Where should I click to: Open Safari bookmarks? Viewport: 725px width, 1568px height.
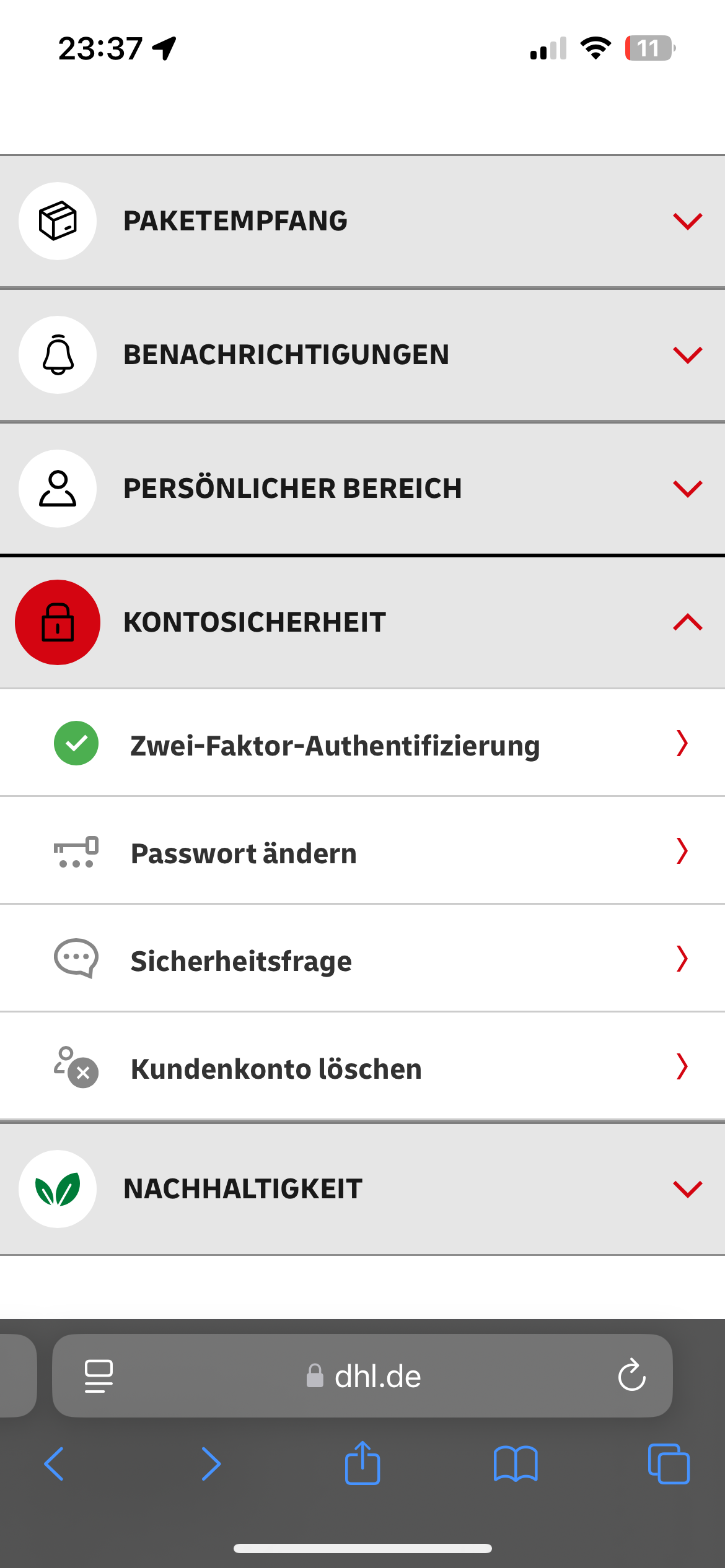click(516, 1464)
